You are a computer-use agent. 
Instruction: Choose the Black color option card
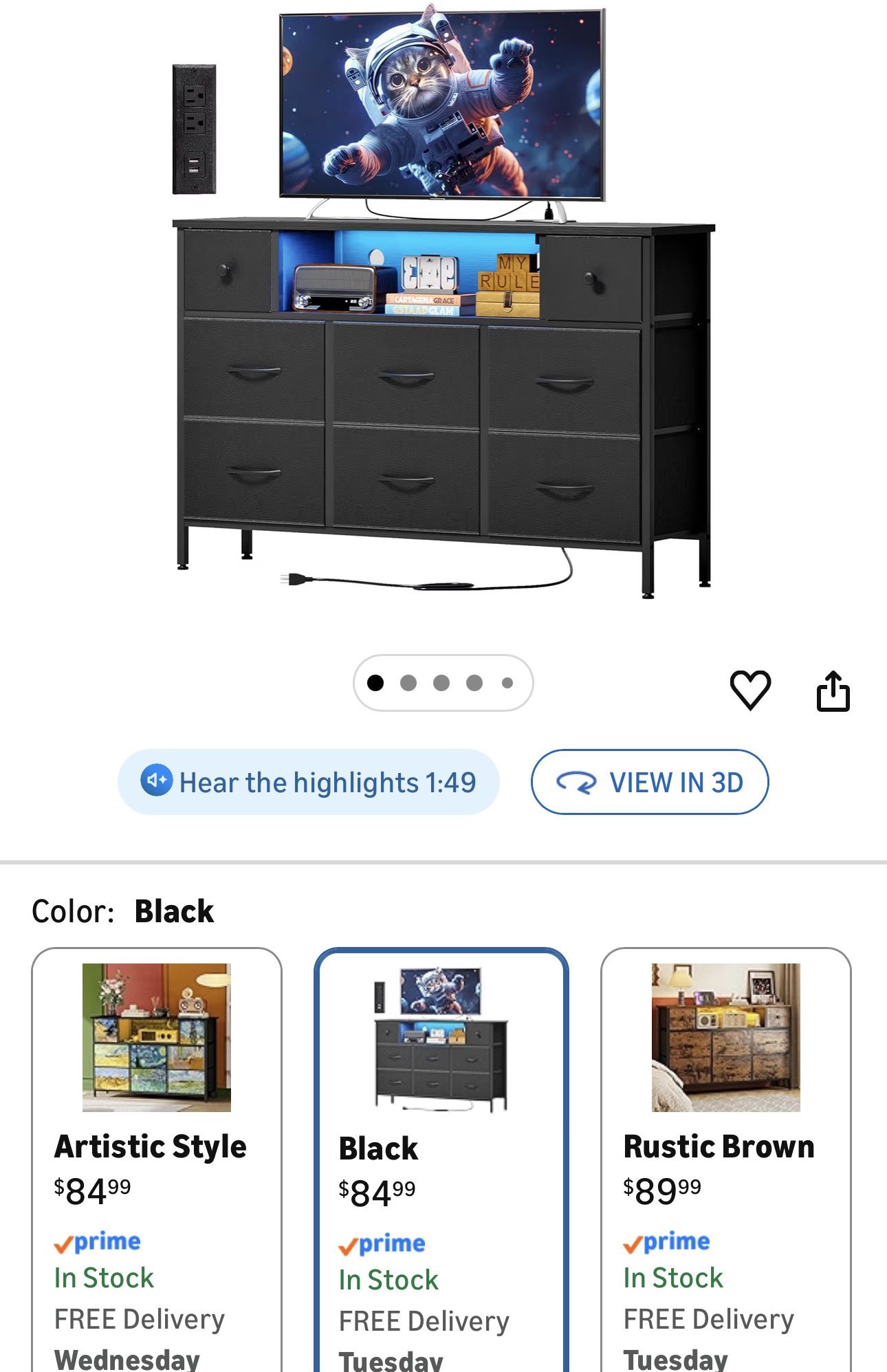coord(441,1155)
